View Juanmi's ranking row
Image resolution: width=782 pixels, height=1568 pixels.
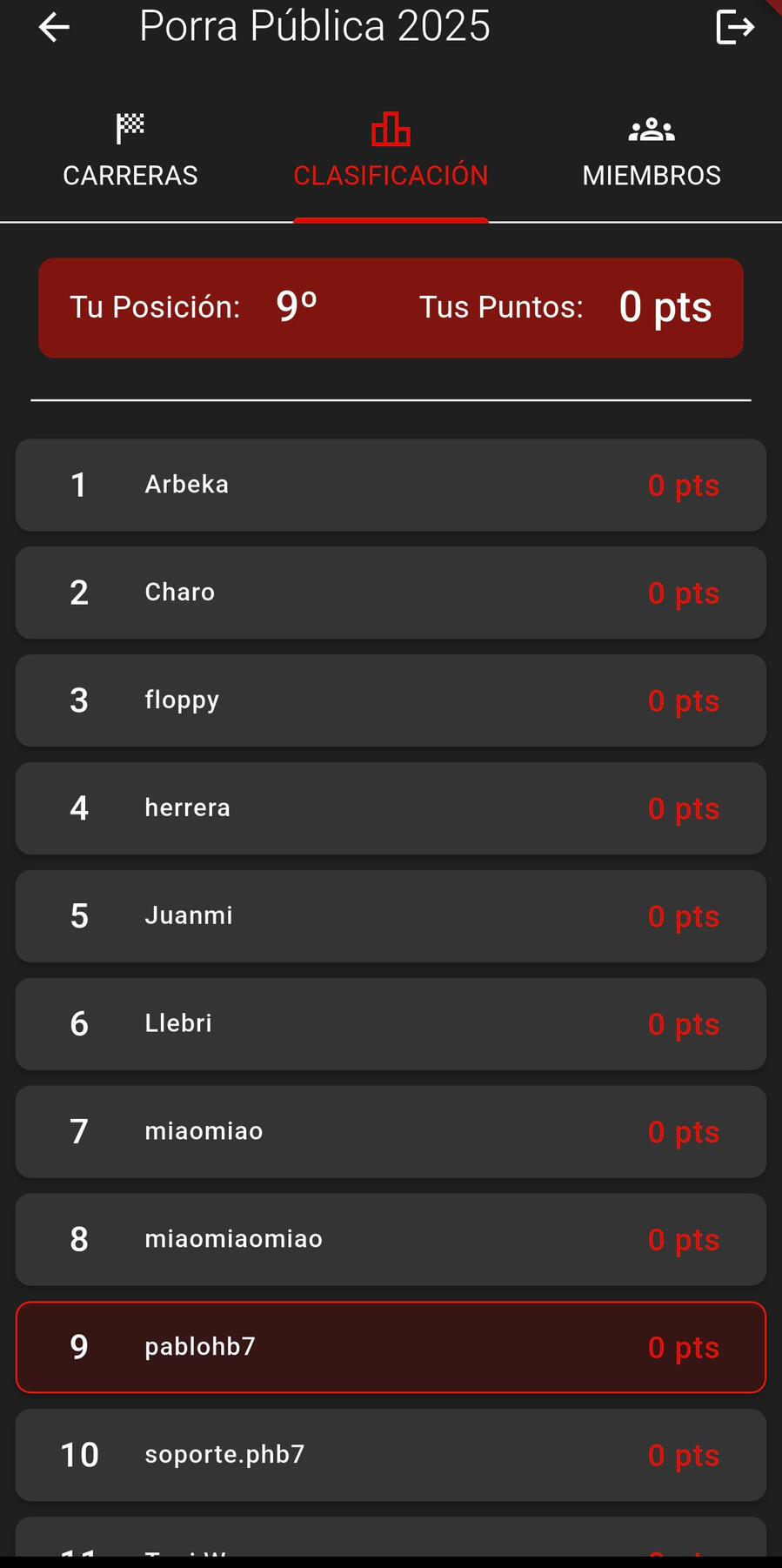391,916
